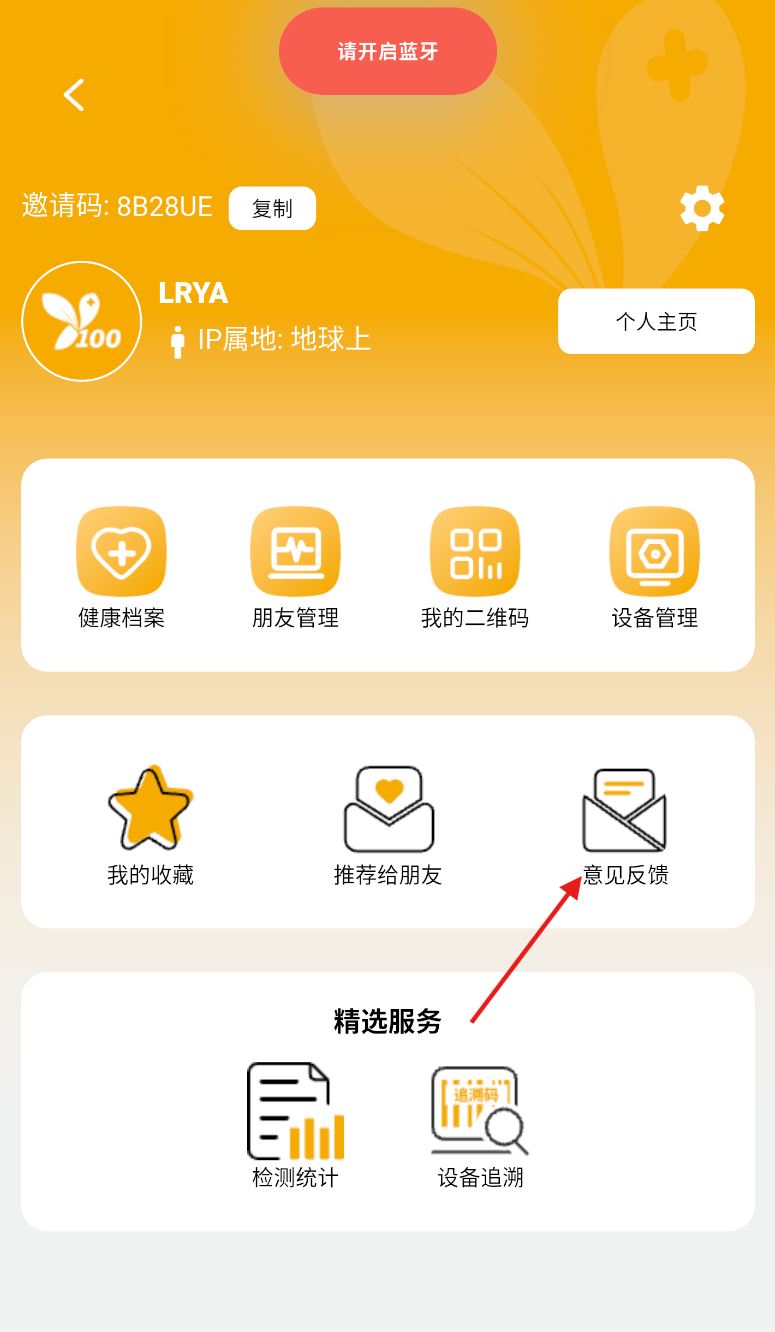
Task: Open 设备管理 device management
Action: point(655,567)
